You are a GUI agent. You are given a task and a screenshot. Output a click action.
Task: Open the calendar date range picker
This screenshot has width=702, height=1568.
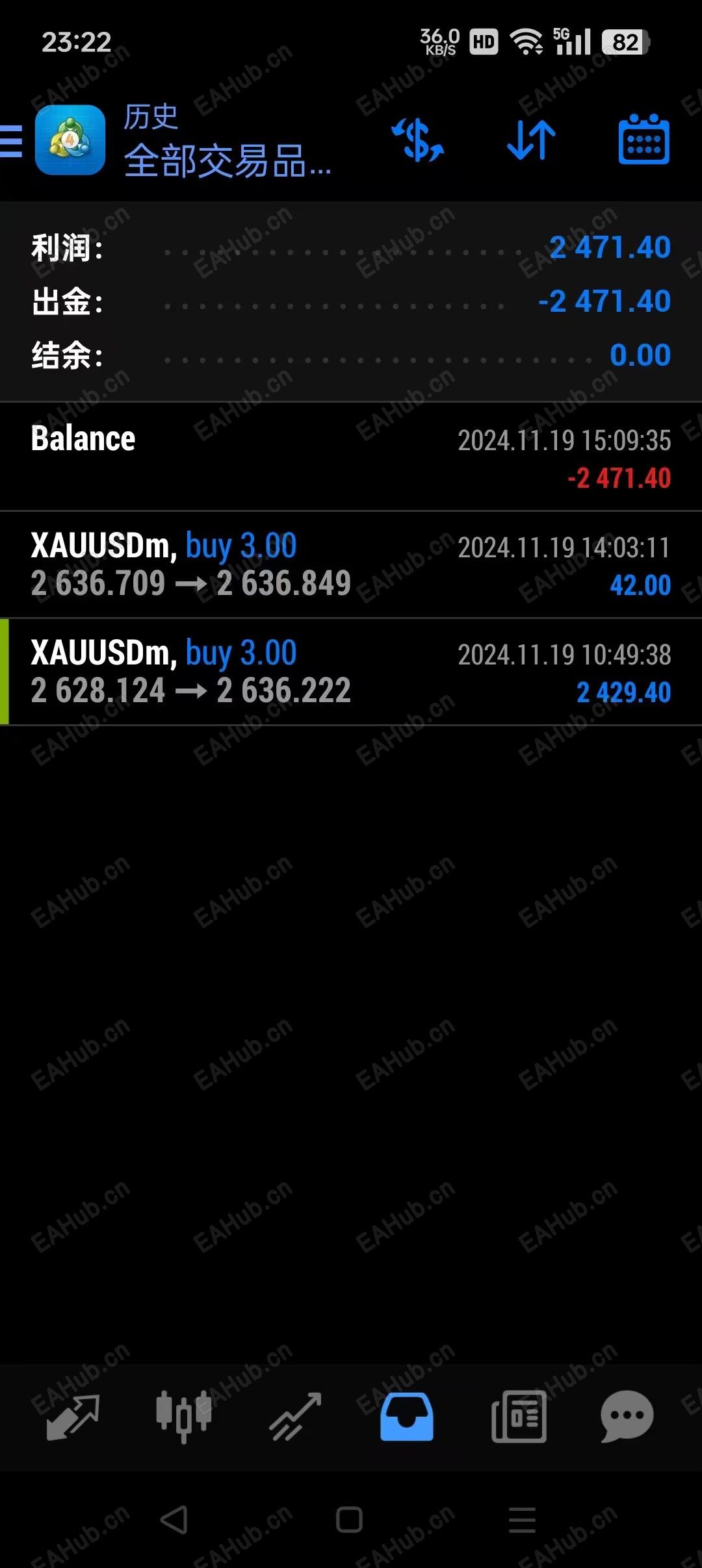643,140
